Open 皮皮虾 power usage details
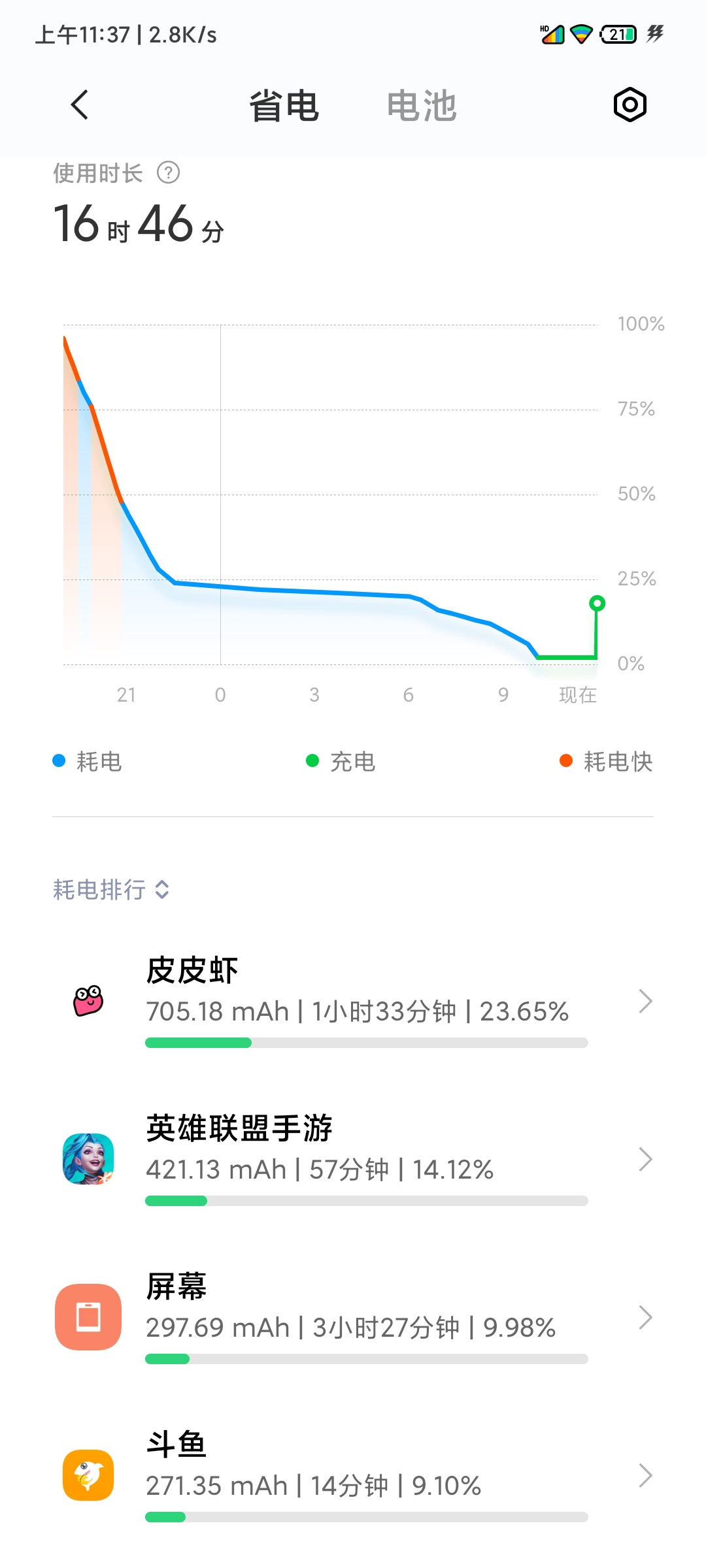The image size is (706, 1568). [353, 1001]
